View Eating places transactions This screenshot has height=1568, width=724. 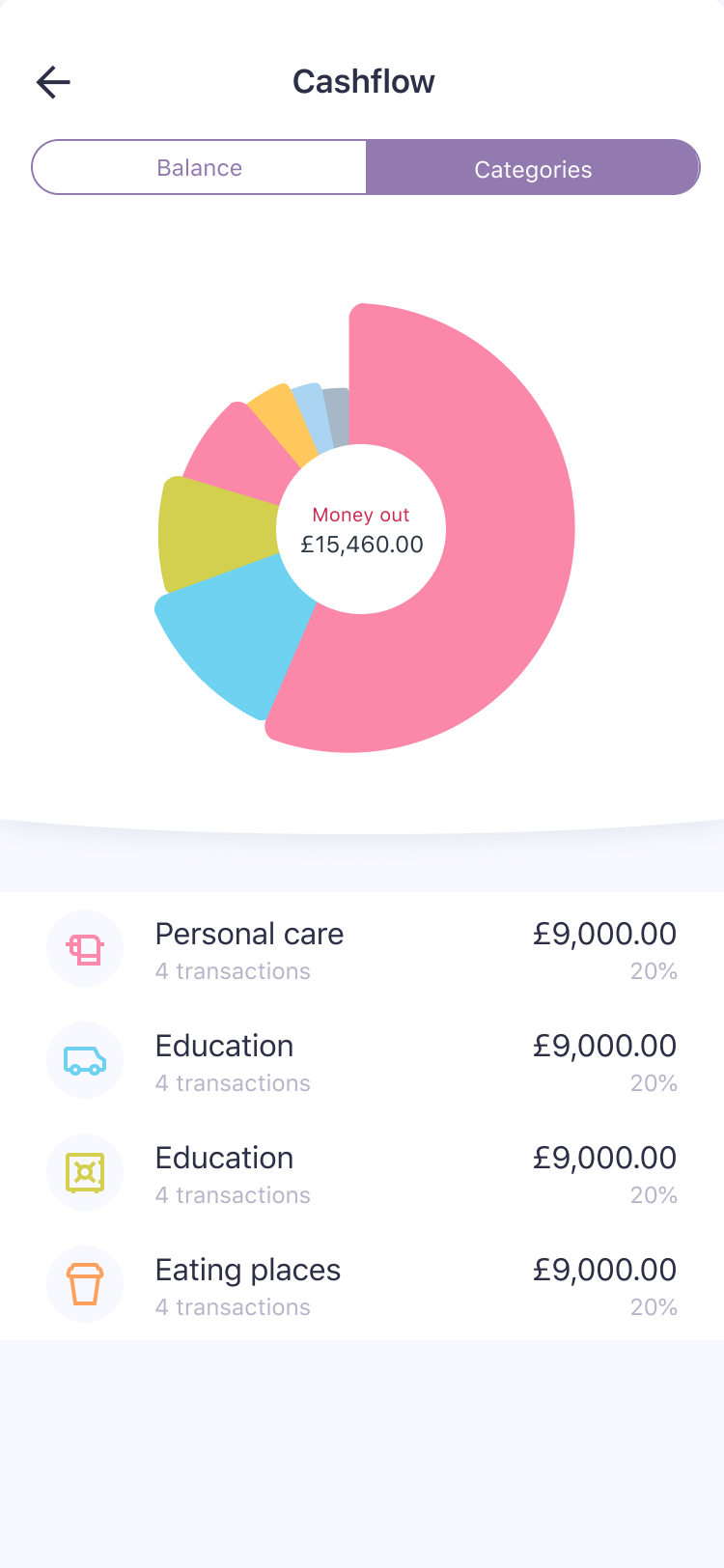coord(362,1285)
